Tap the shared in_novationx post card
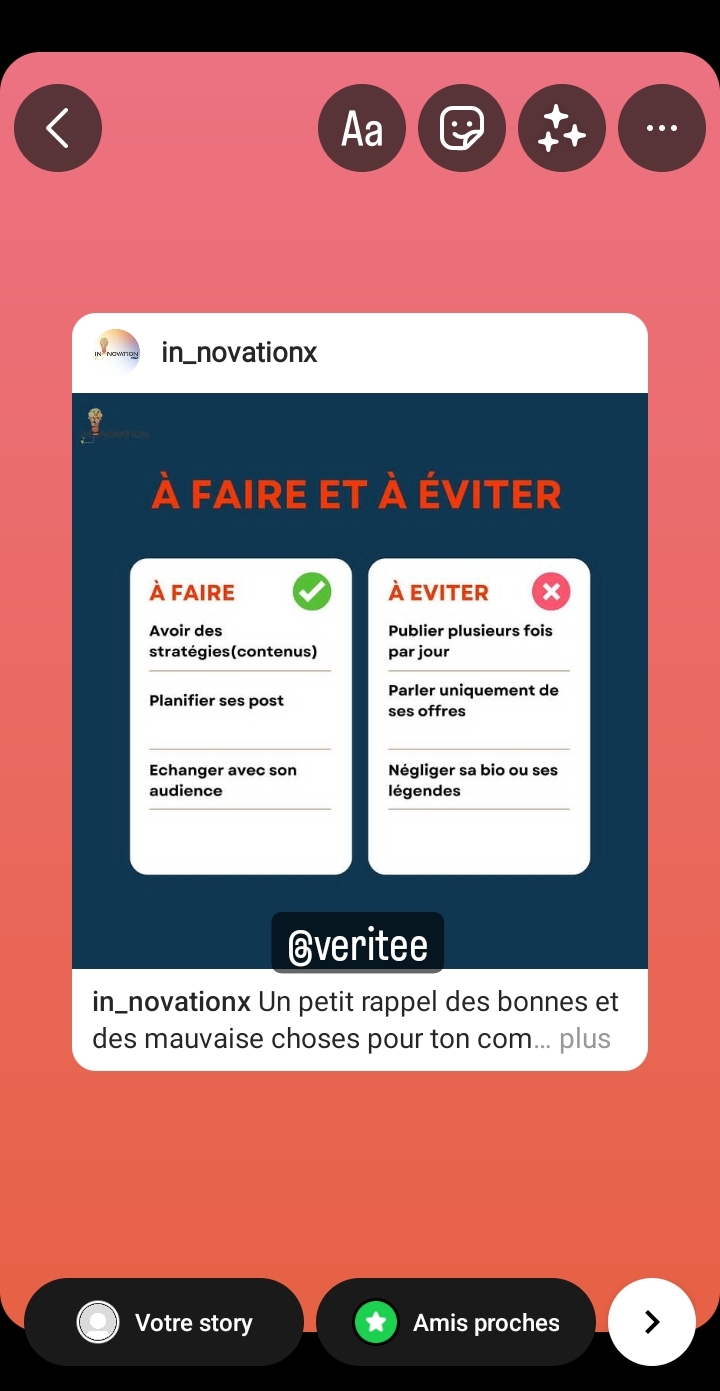 point(360,692)
